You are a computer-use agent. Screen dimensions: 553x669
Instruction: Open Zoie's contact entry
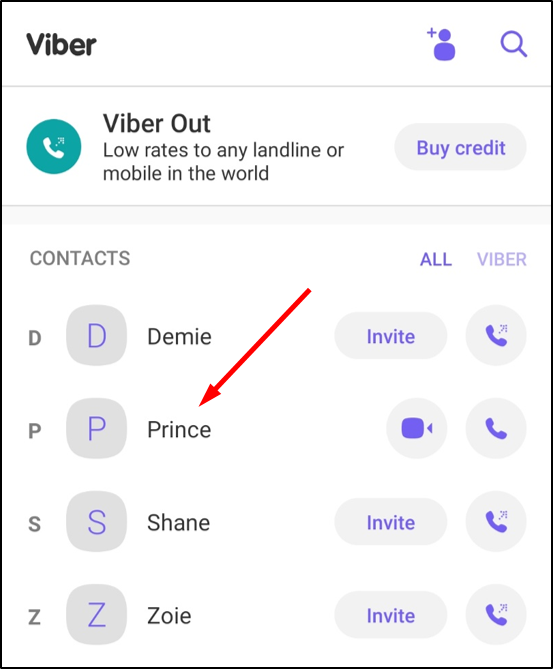pyautogui.click(x=169, y=616)
